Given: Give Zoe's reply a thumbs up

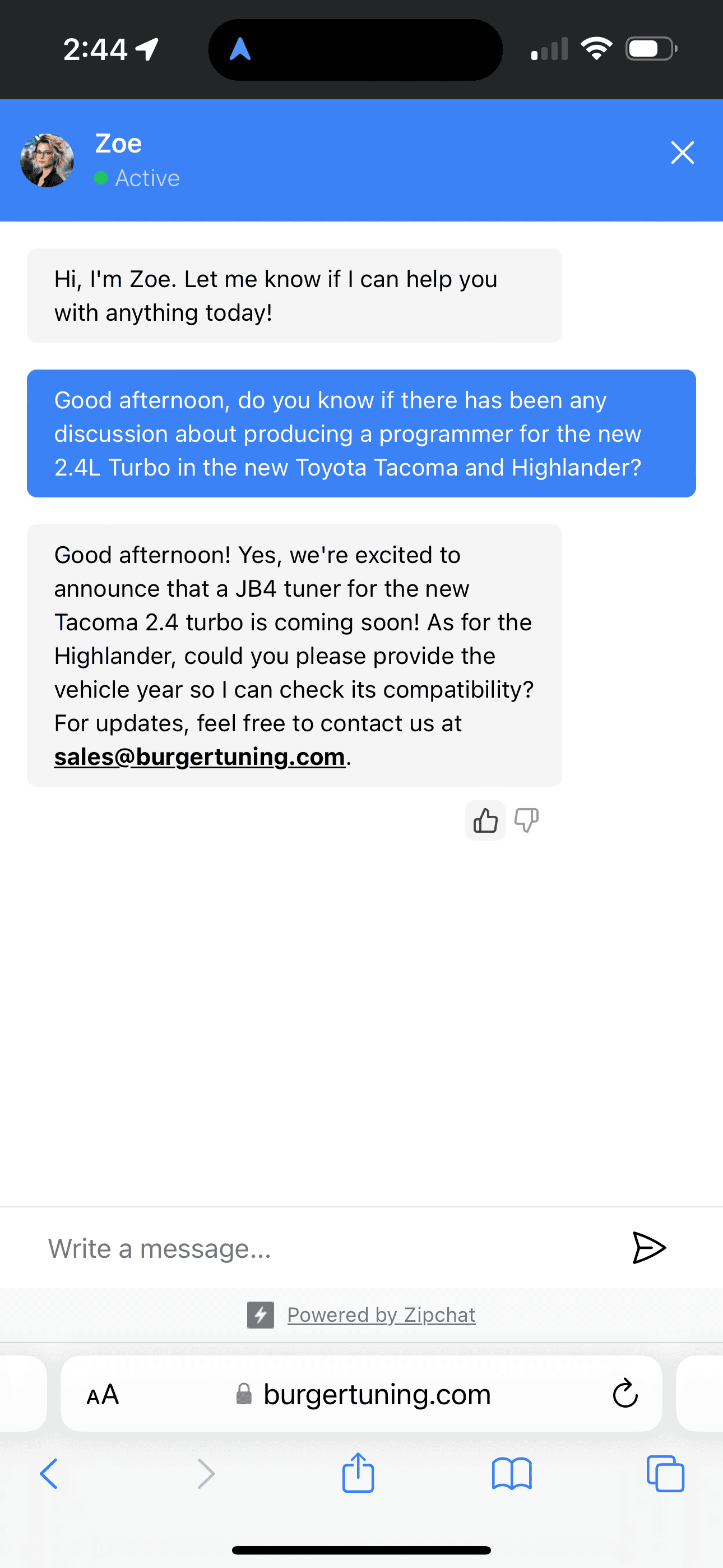Looking at the screenshot, I should pos(485,820).
